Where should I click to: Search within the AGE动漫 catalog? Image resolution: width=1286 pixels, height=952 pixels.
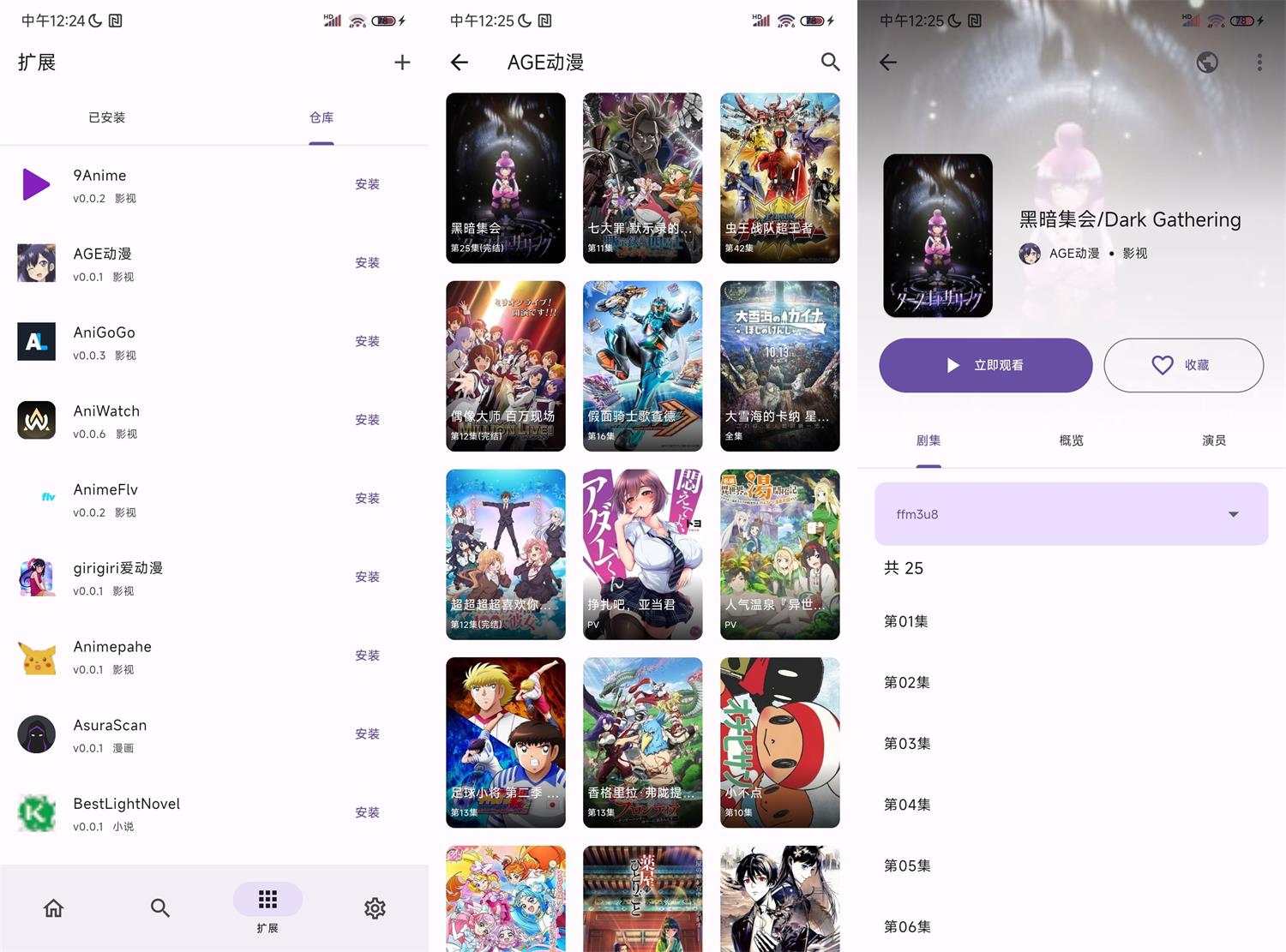tap(830, 62)
